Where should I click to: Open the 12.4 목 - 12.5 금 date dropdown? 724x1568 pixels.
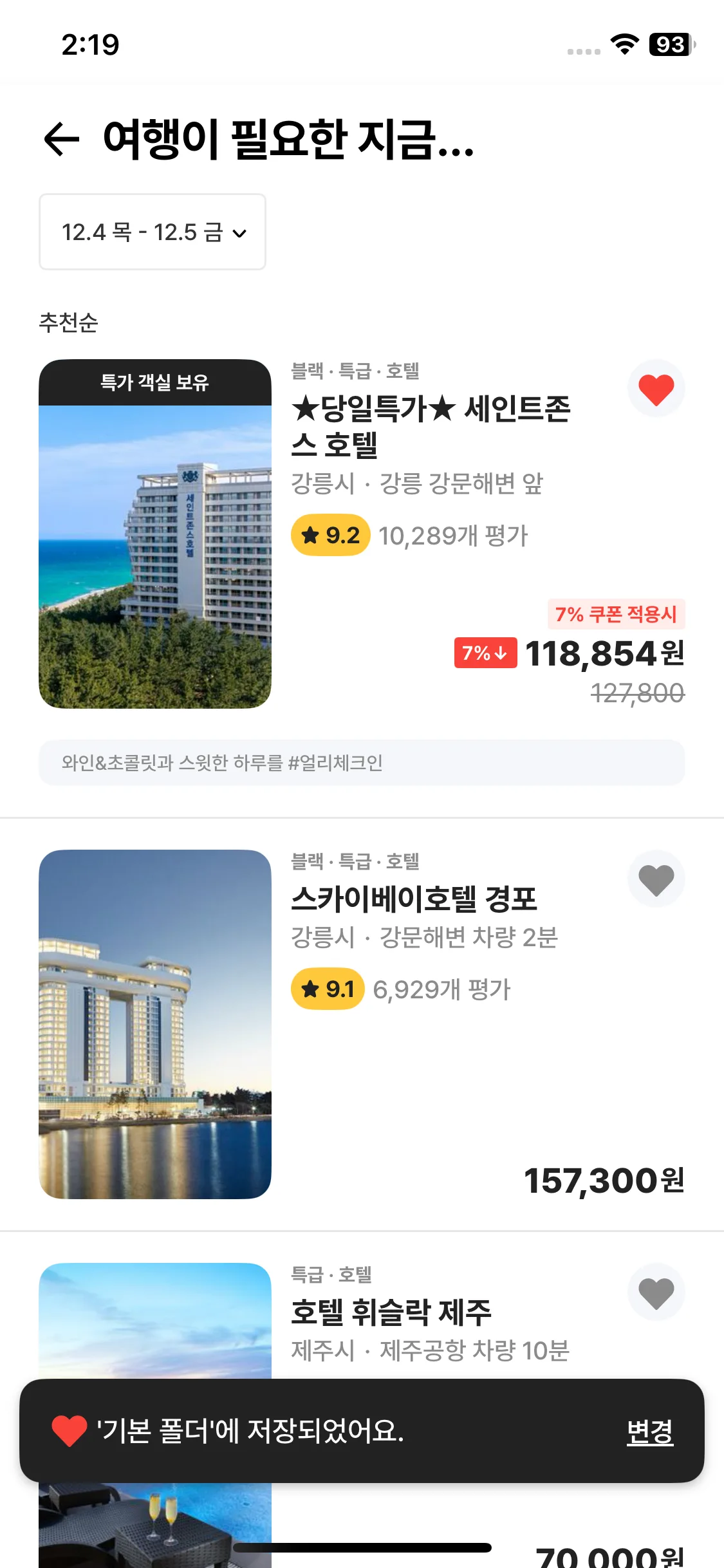coord(153,232)
